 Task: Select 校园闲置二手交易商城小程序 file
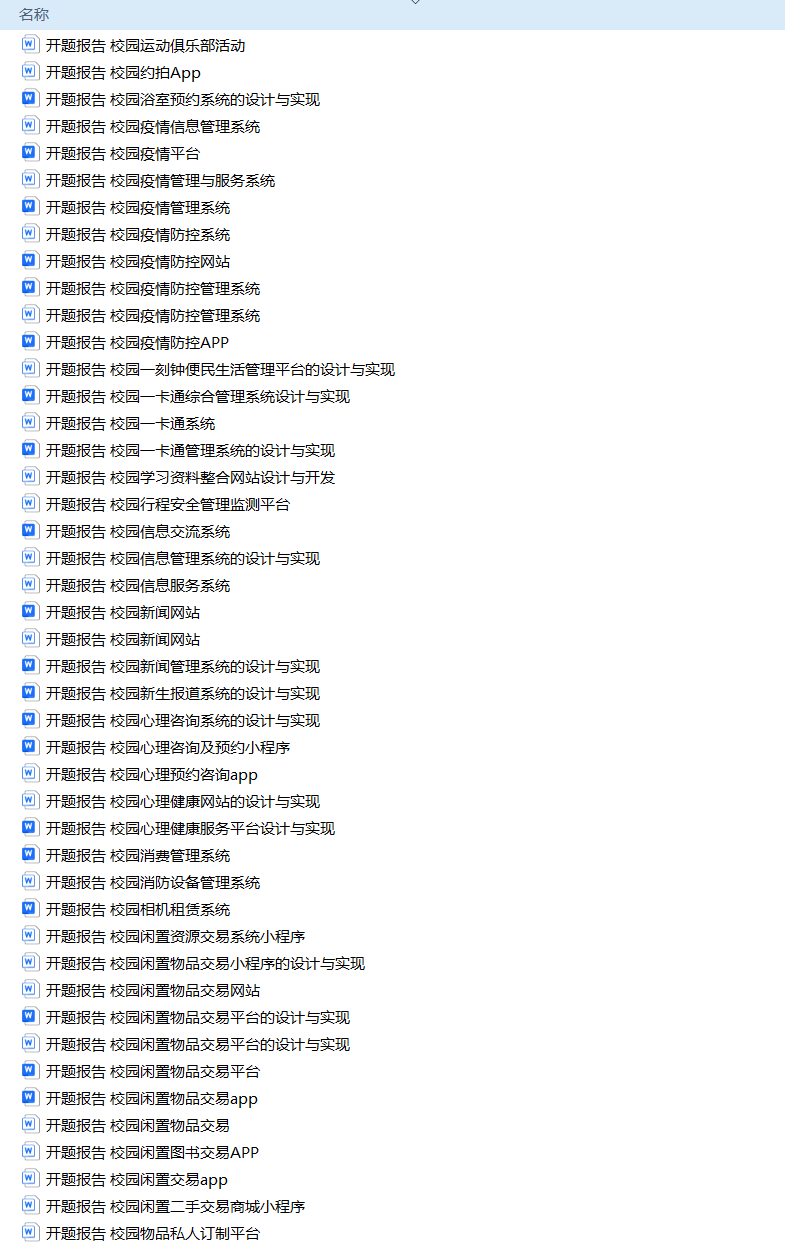[x=175, y=1206]
